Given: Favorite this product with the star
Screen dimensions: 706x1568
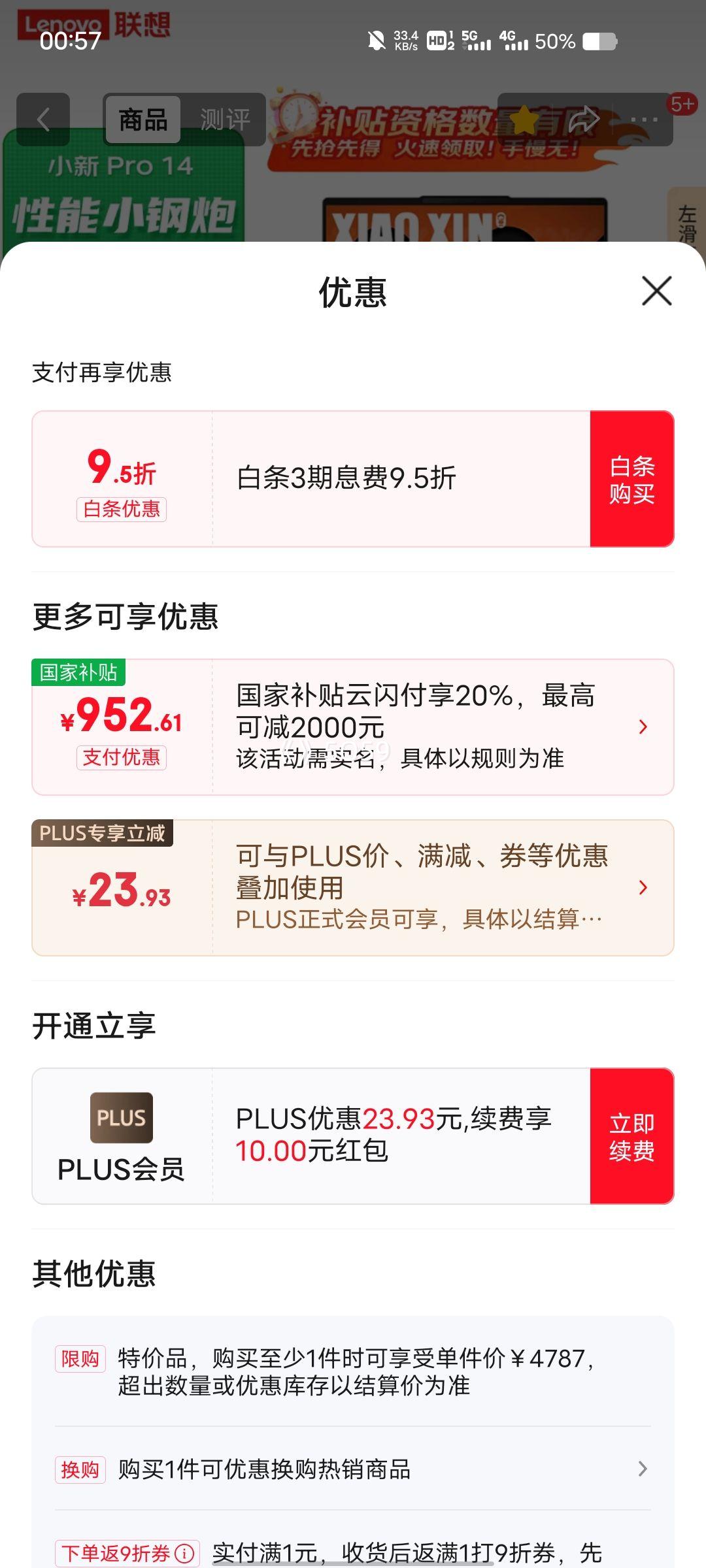Looking at the screenshot, I should pyautogui.click(x=524, y=120).
